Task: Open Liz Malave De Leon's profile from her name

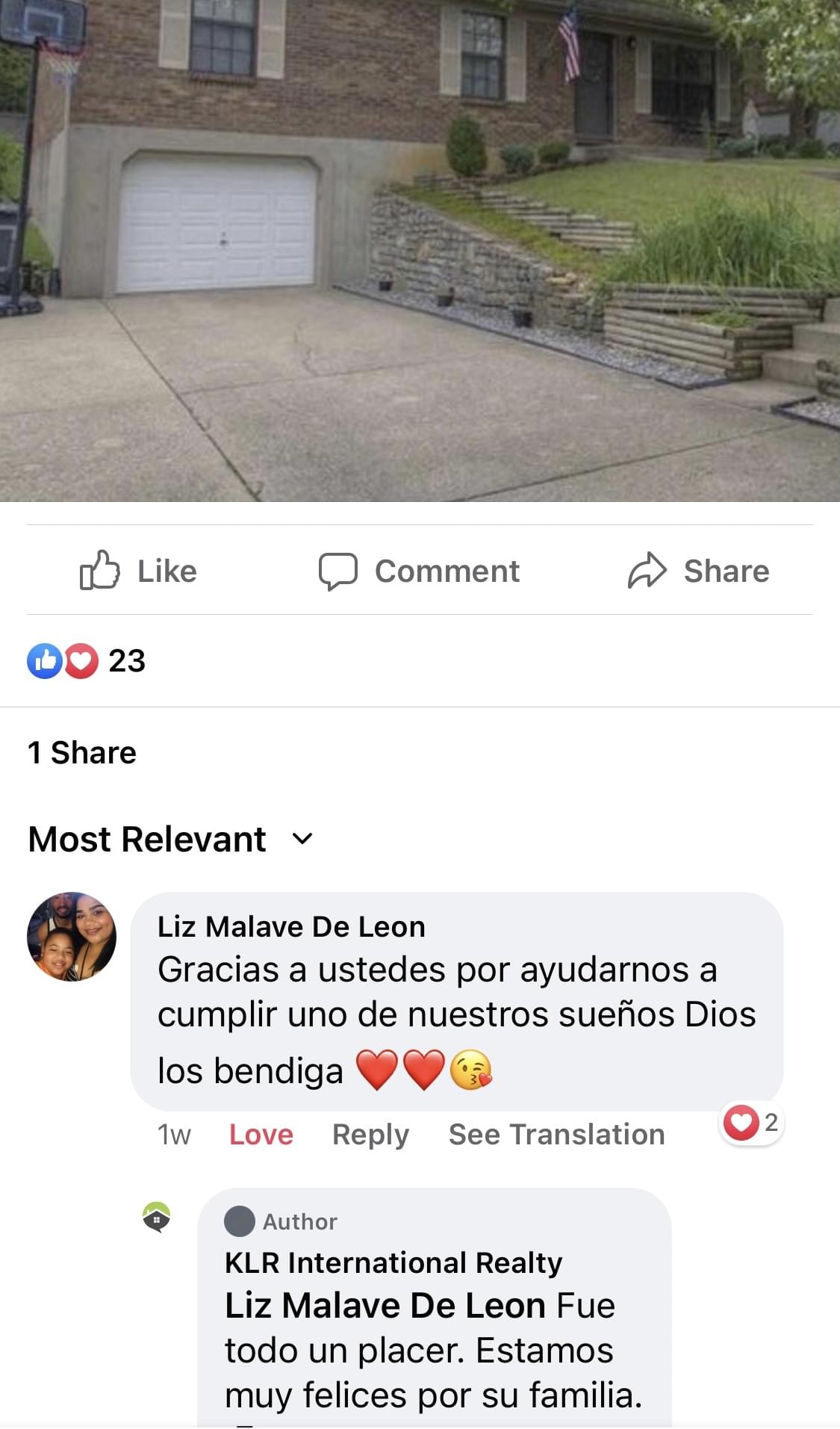Action: pos(291,926)
